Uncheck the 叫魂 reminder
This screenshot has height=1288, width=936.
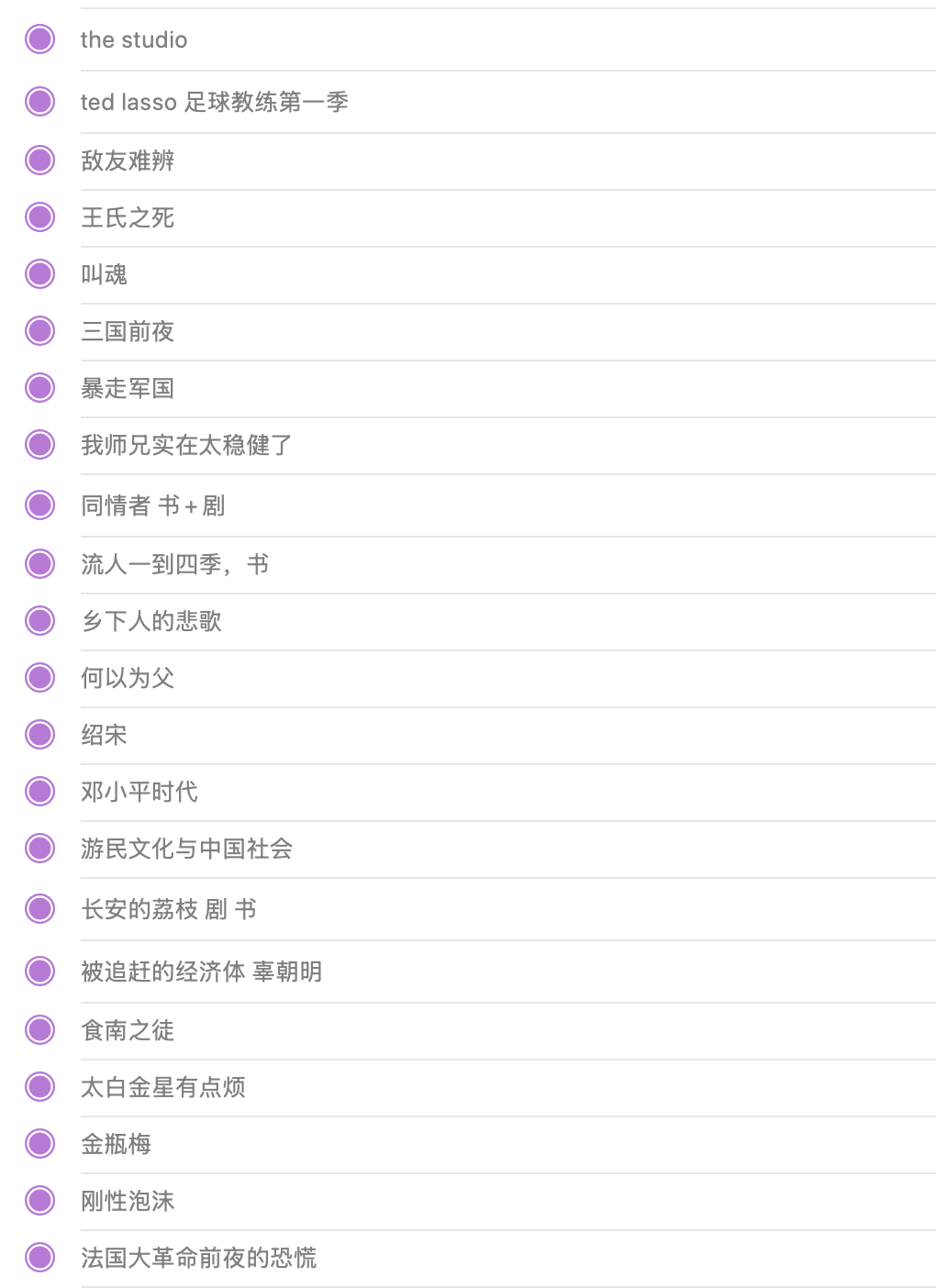coord(40,274)
